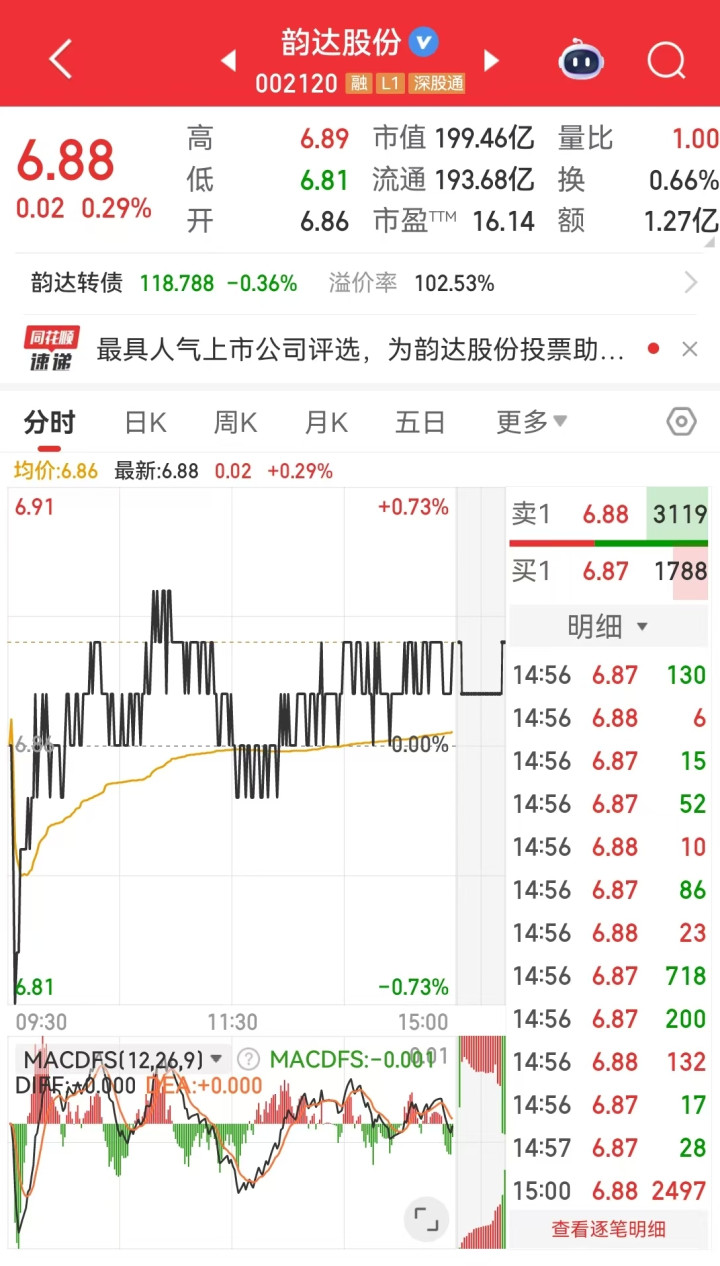Expand the 明细 dropdown

608,627
